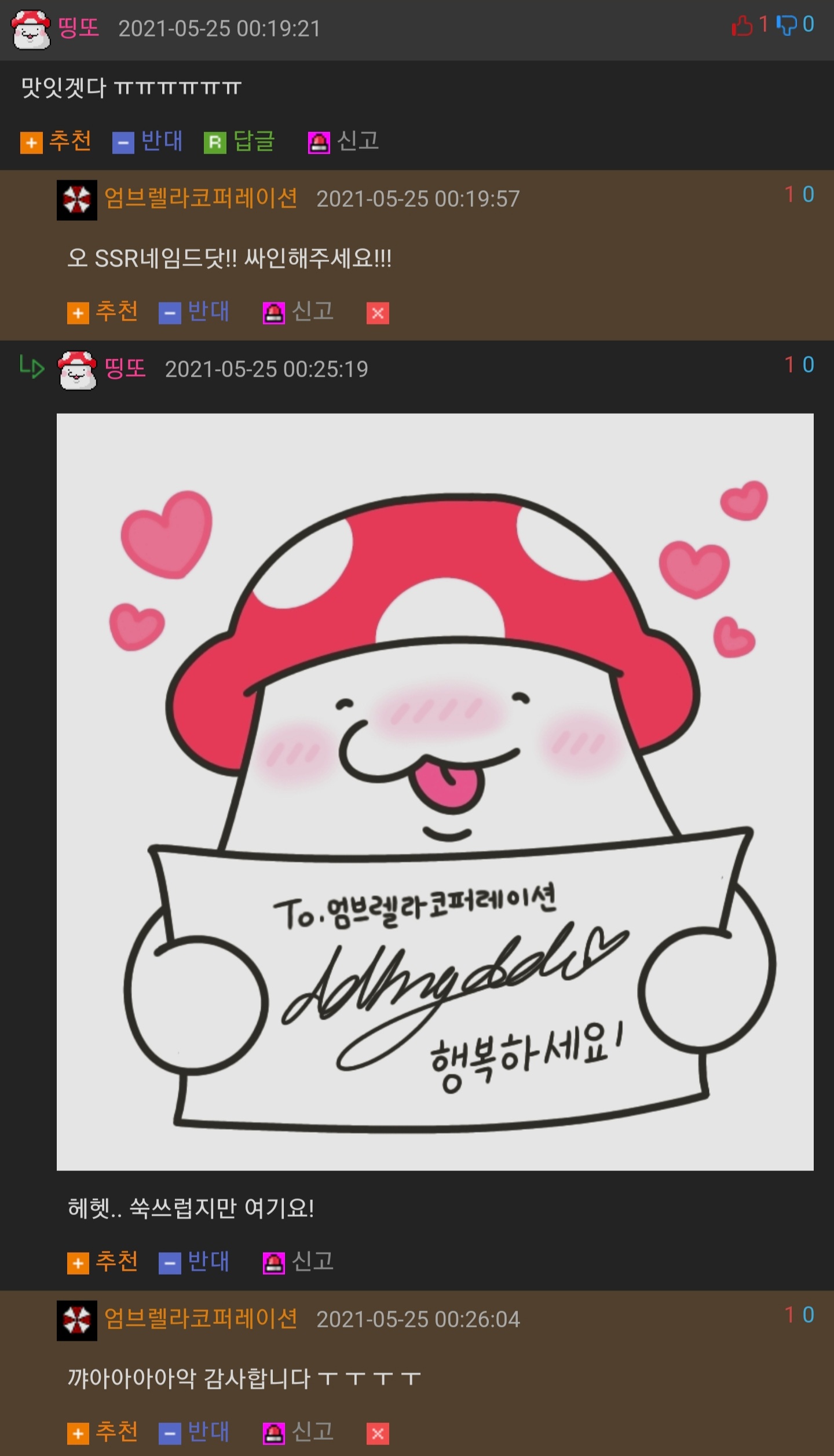
Task: Tap 추천 under the 감사합니다 comment
Action: pyautogui.click(x=103, y=1432)
